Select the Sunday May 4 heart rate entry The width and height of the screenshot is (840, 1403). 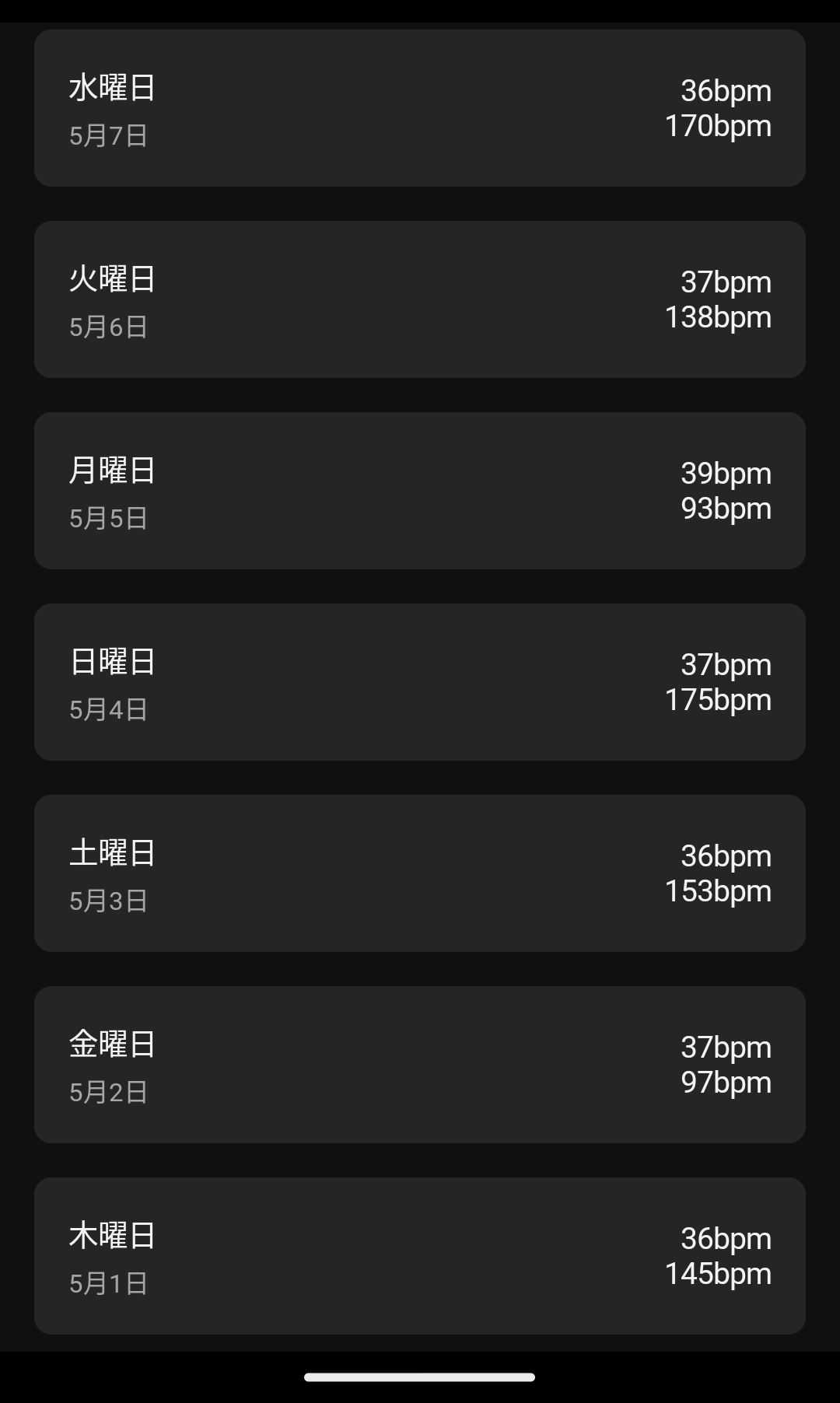(420, 682)
